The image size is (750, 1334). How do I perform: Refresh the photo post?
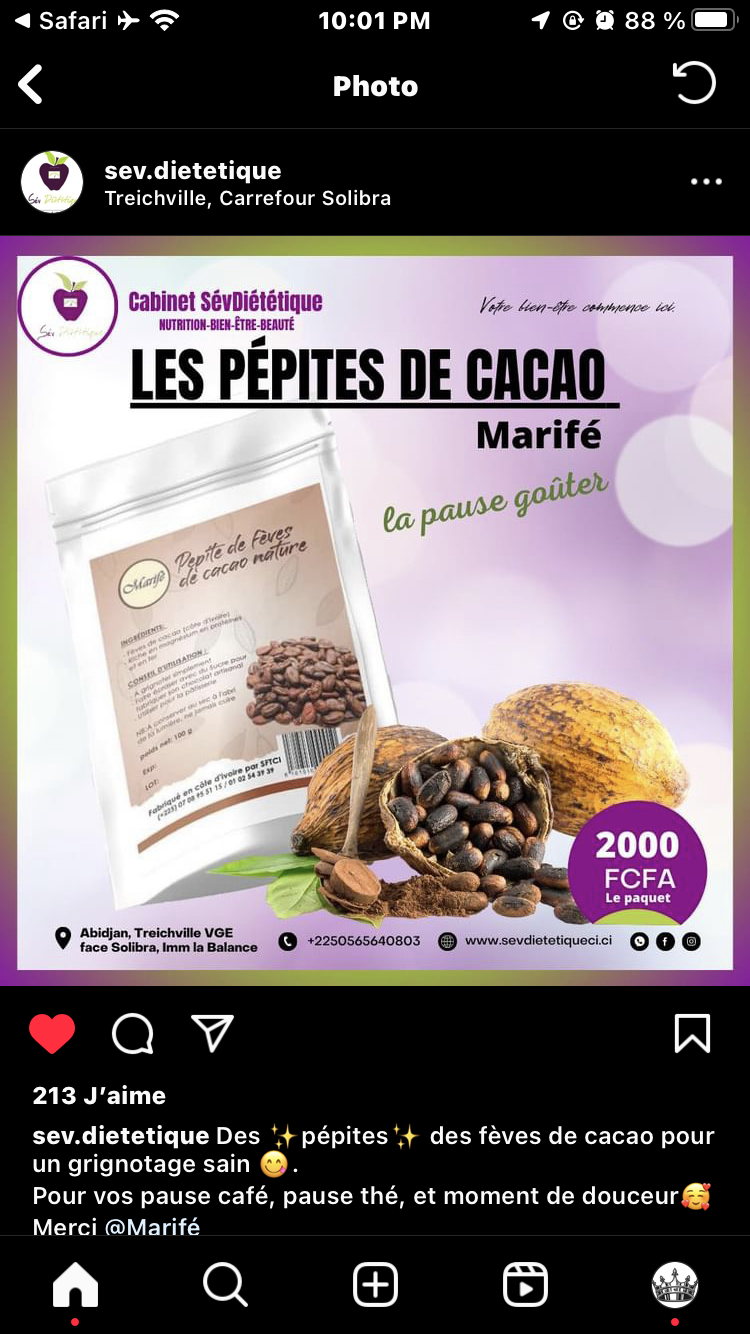point(694,84)
